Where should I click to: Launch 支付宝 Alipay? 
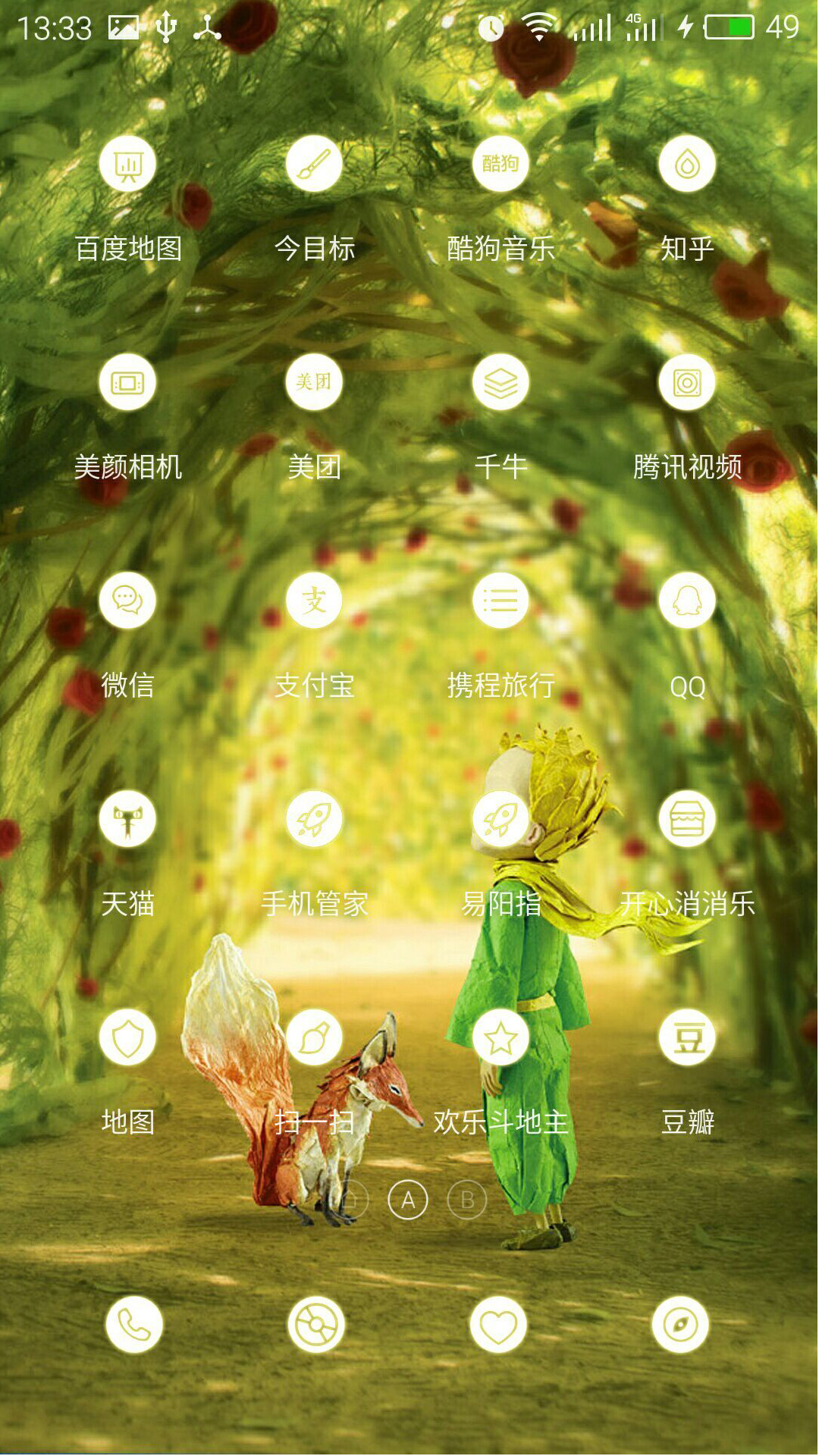(x=314, y=601)
